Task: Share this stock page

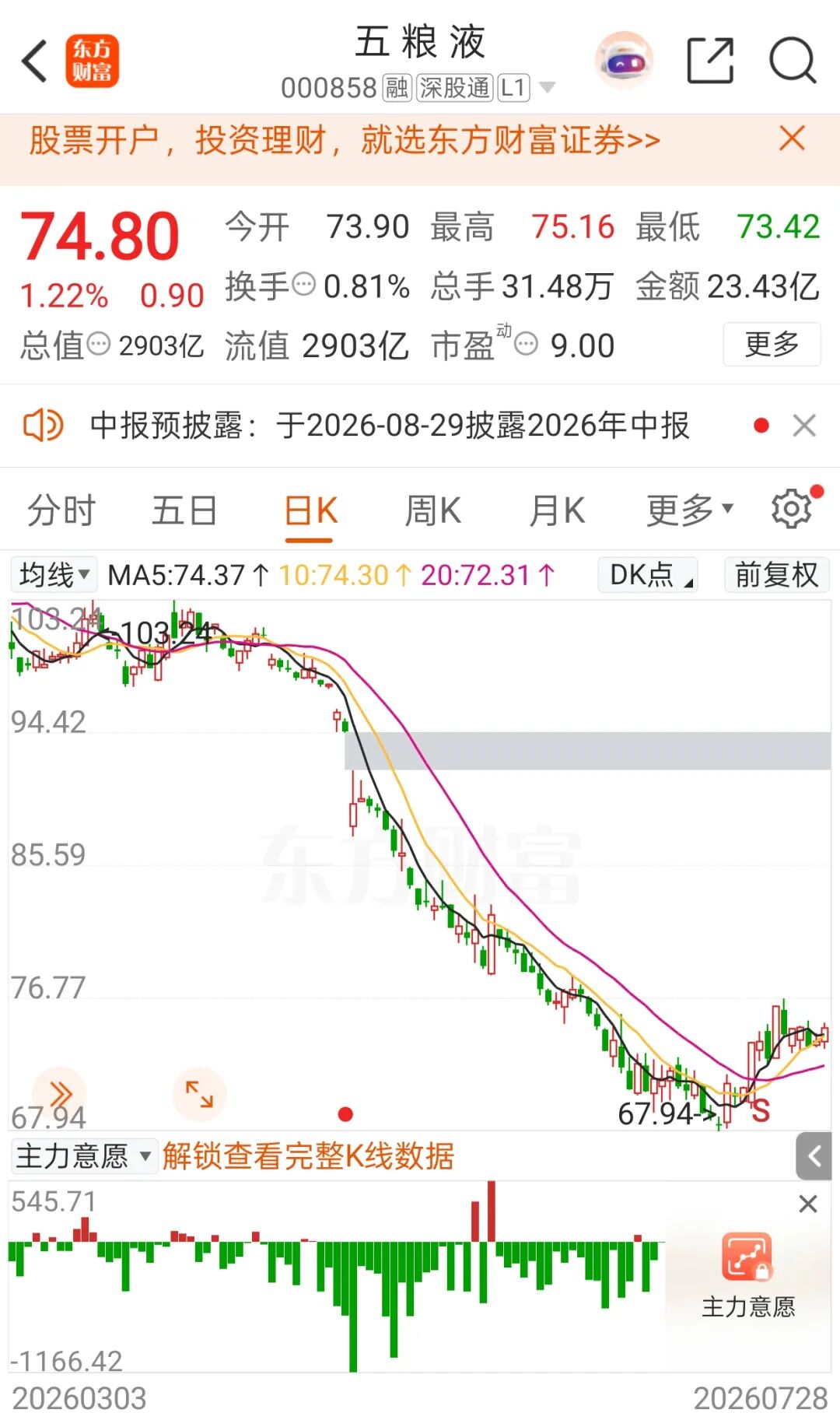Action: pos(711,61)
